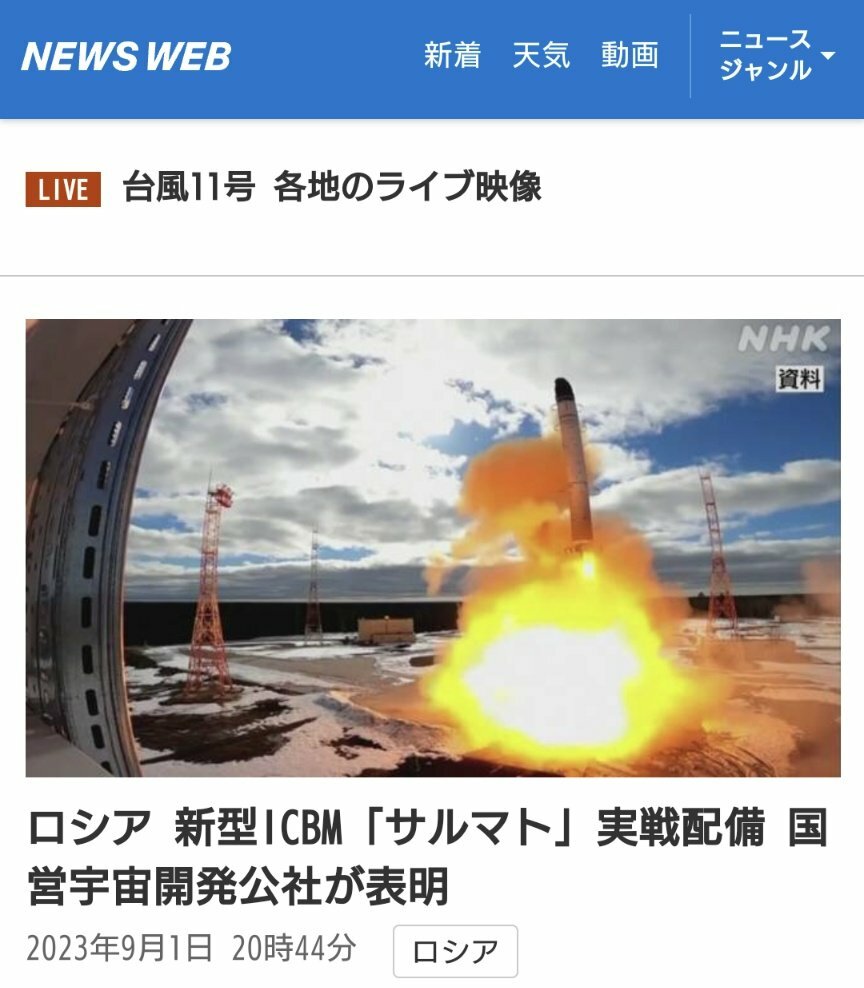
Task: Tap the ロシア topic tag
Action: click(455, 951)
